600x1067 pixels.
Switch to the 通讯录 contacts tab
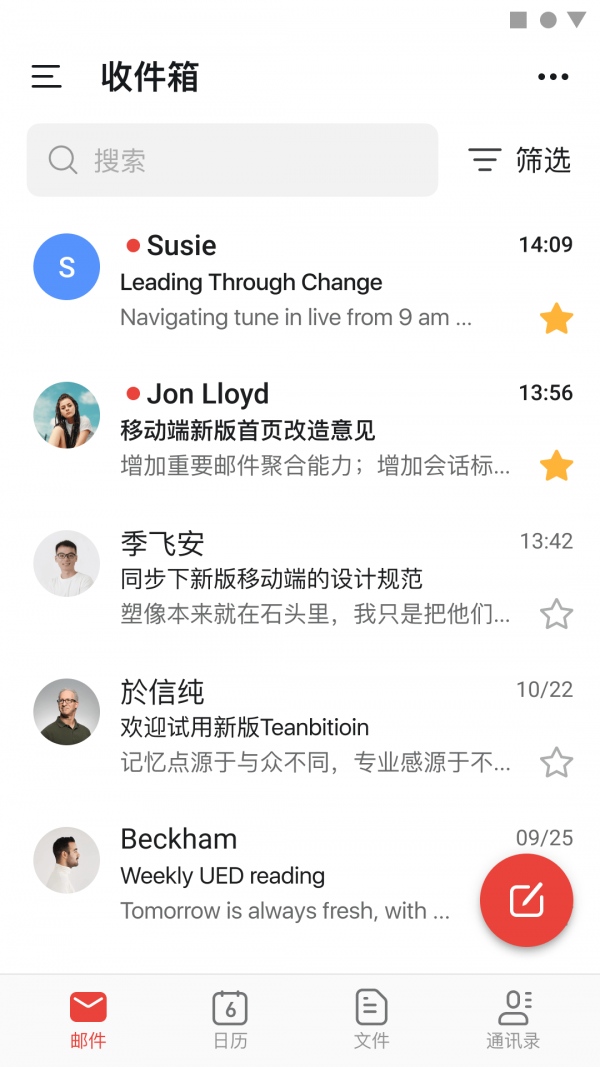coord(513,1020)
